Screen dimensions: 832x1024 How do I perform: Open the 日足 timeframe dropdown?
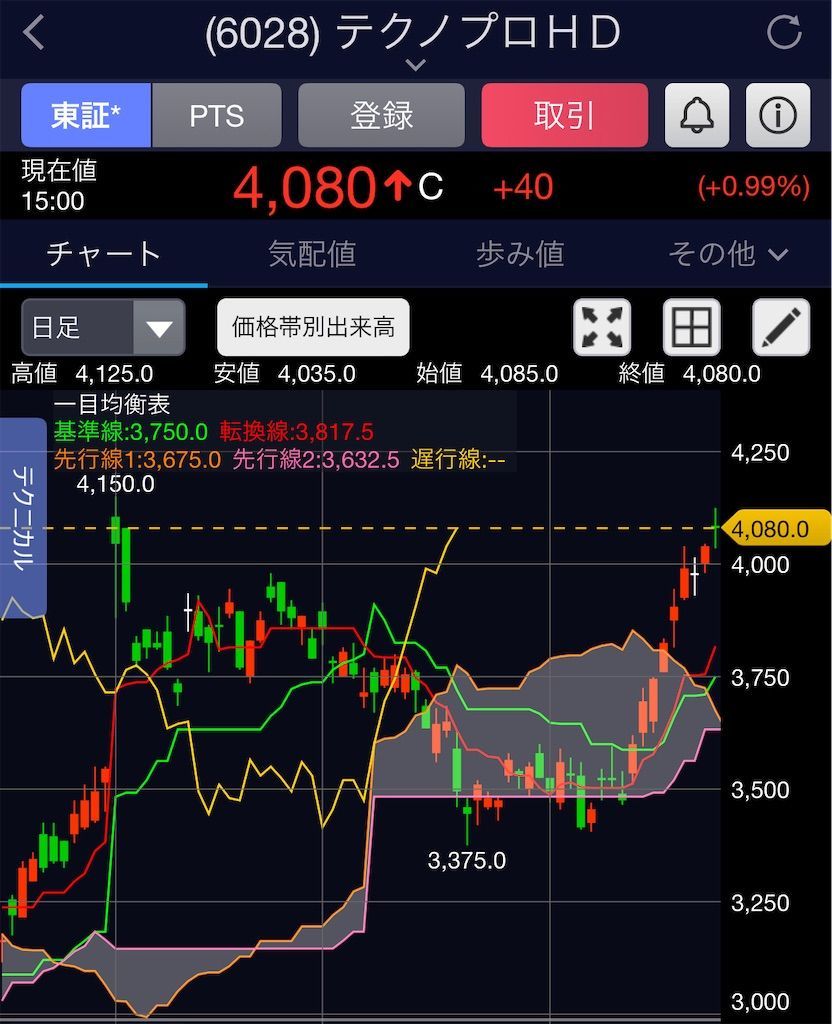point(103,327)
